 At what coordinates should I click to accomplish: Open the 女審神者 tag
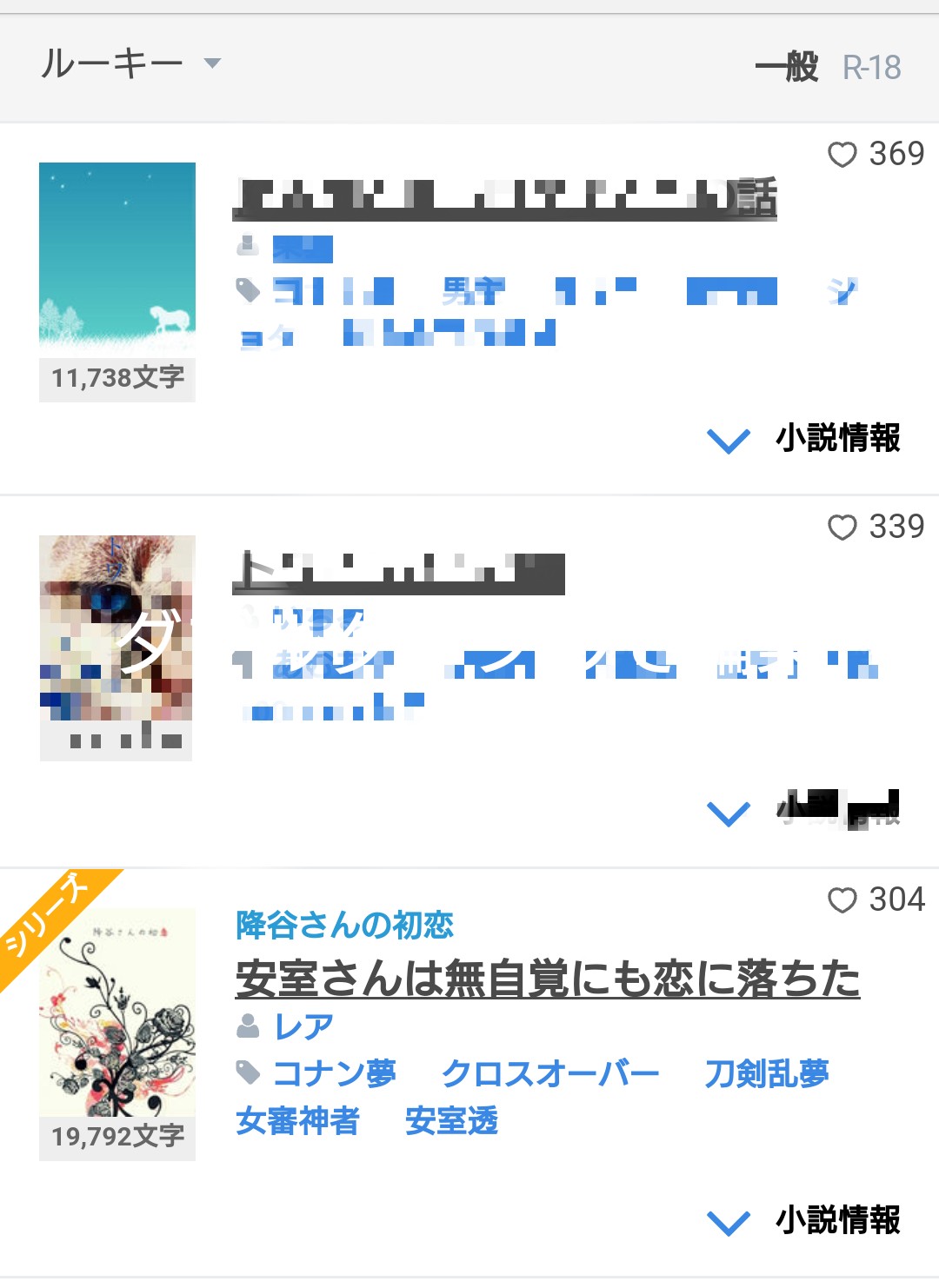(297, 1121)
